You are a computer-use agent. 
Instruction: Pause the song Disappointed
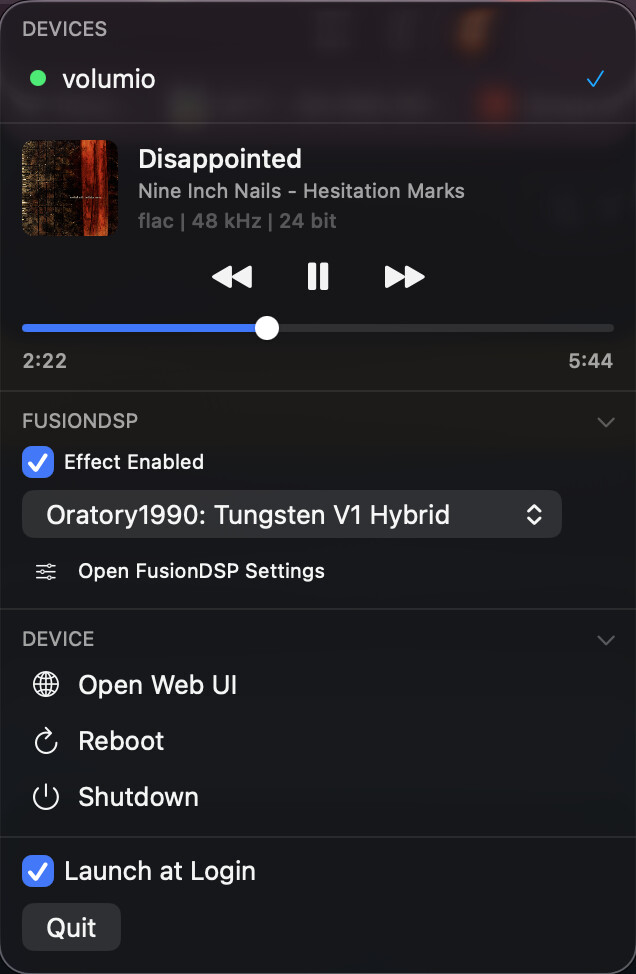click(318, 277)
